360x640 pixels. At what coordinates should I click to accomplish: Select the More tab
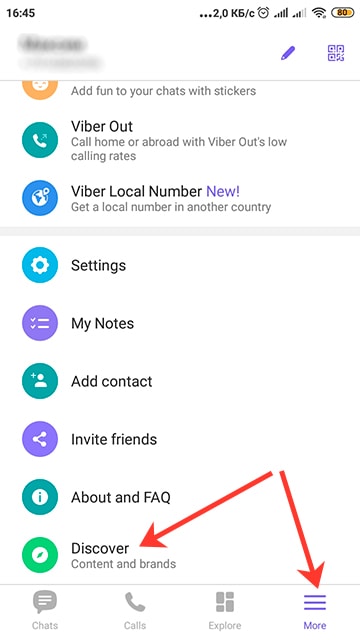(x=315, y=611)
